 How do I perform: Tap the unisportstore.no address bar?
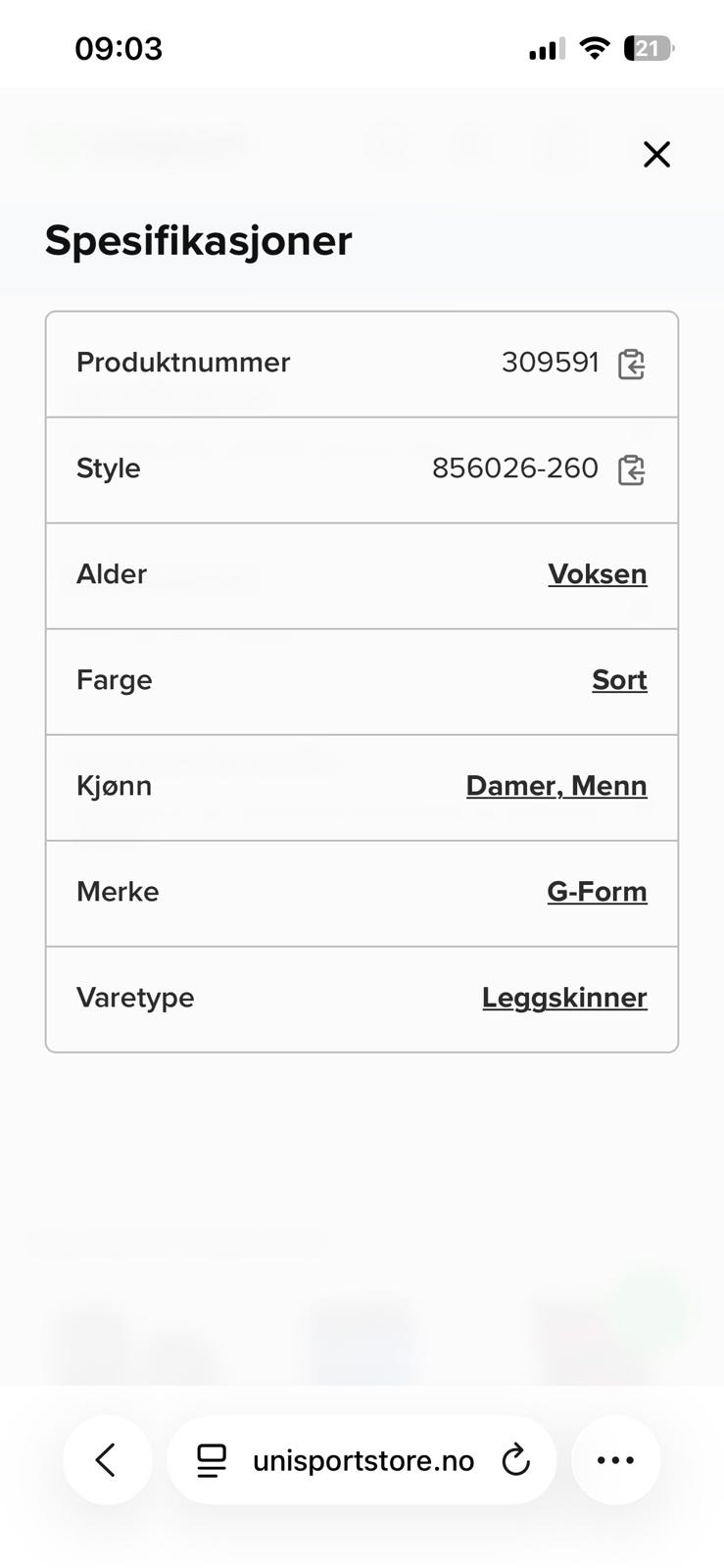point(362,1459)
